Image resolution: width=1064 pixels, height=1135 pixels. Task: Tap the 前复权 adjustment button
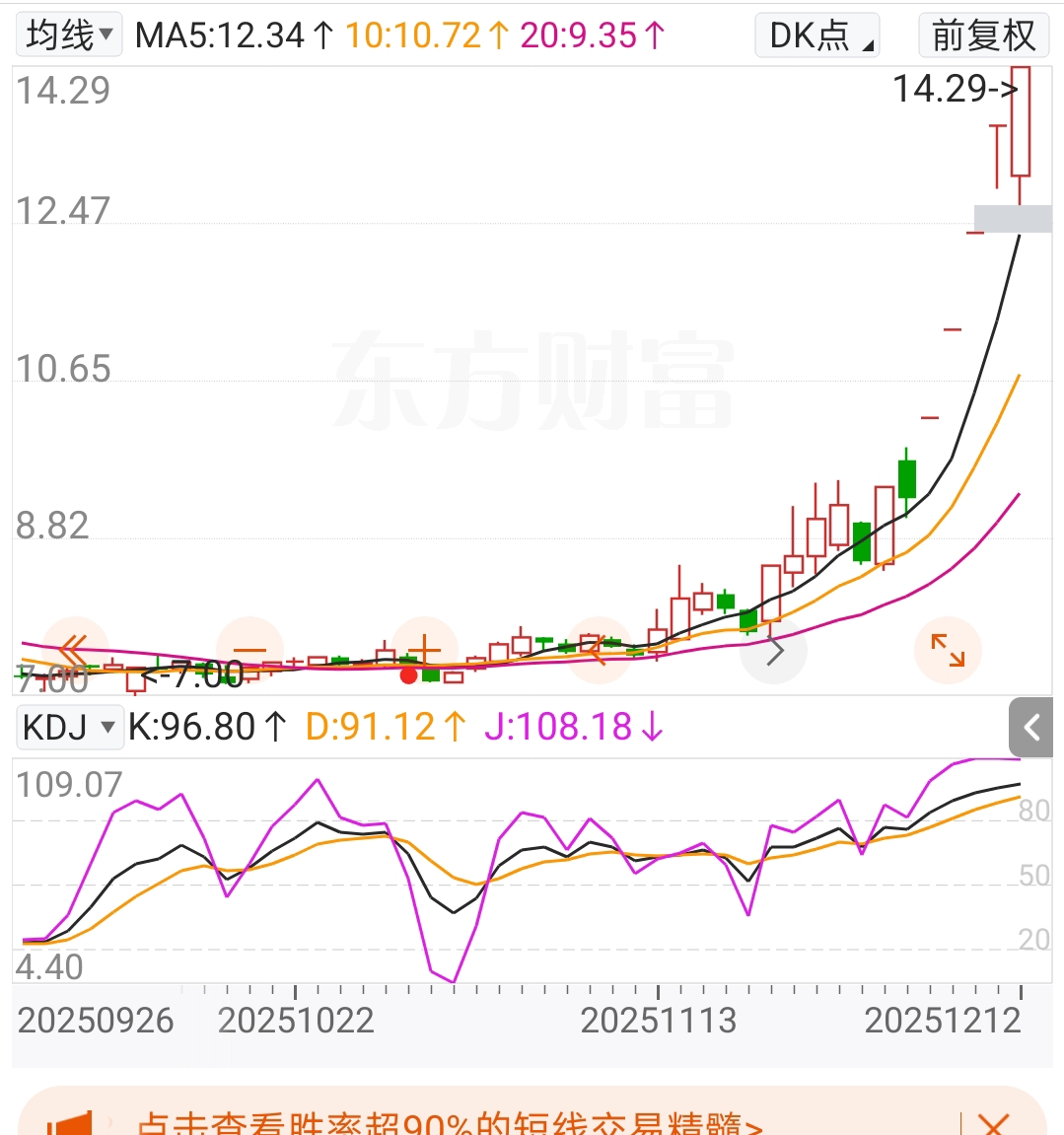[982, 35]
